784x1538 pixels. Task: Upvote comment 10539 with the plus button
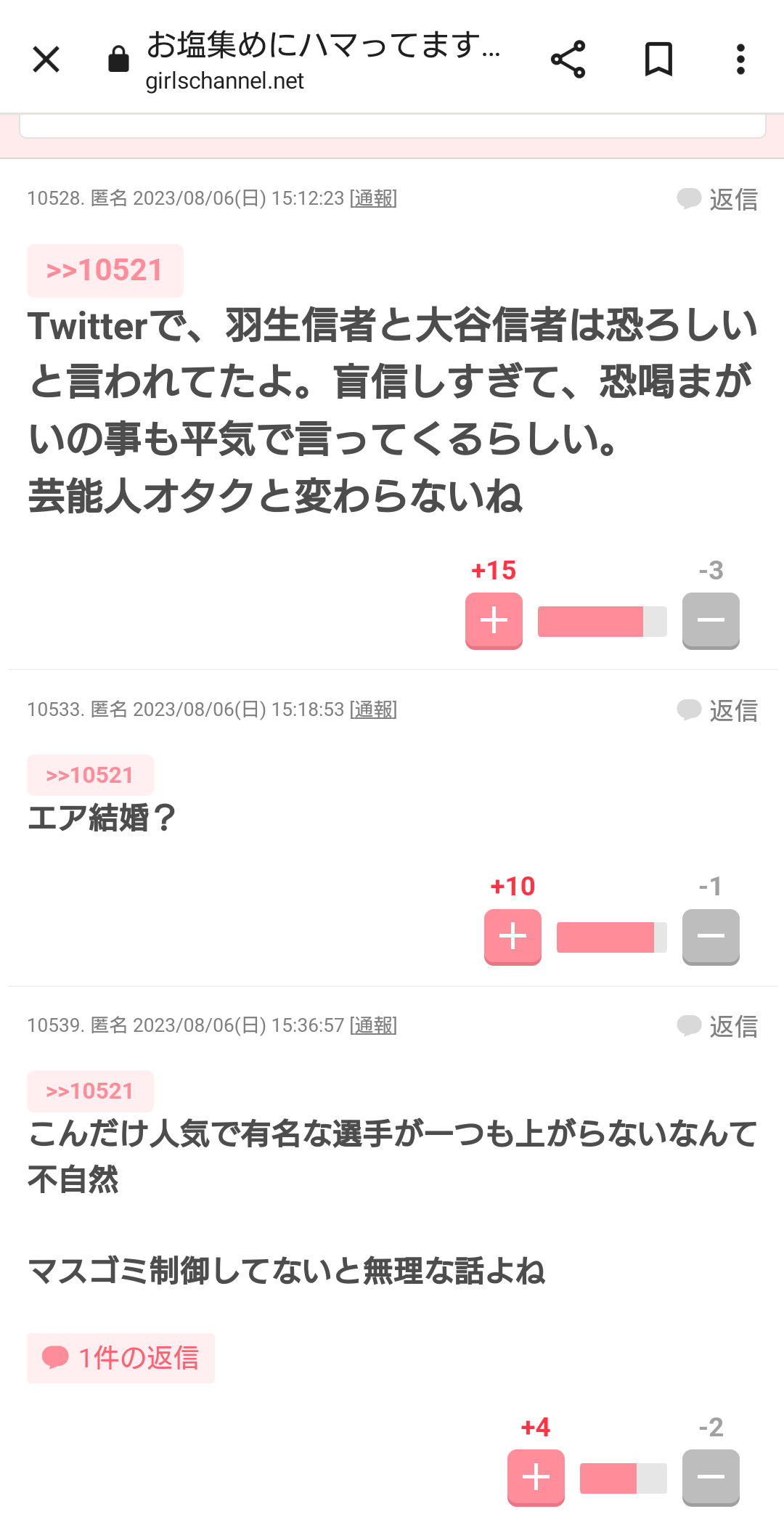536,1478
